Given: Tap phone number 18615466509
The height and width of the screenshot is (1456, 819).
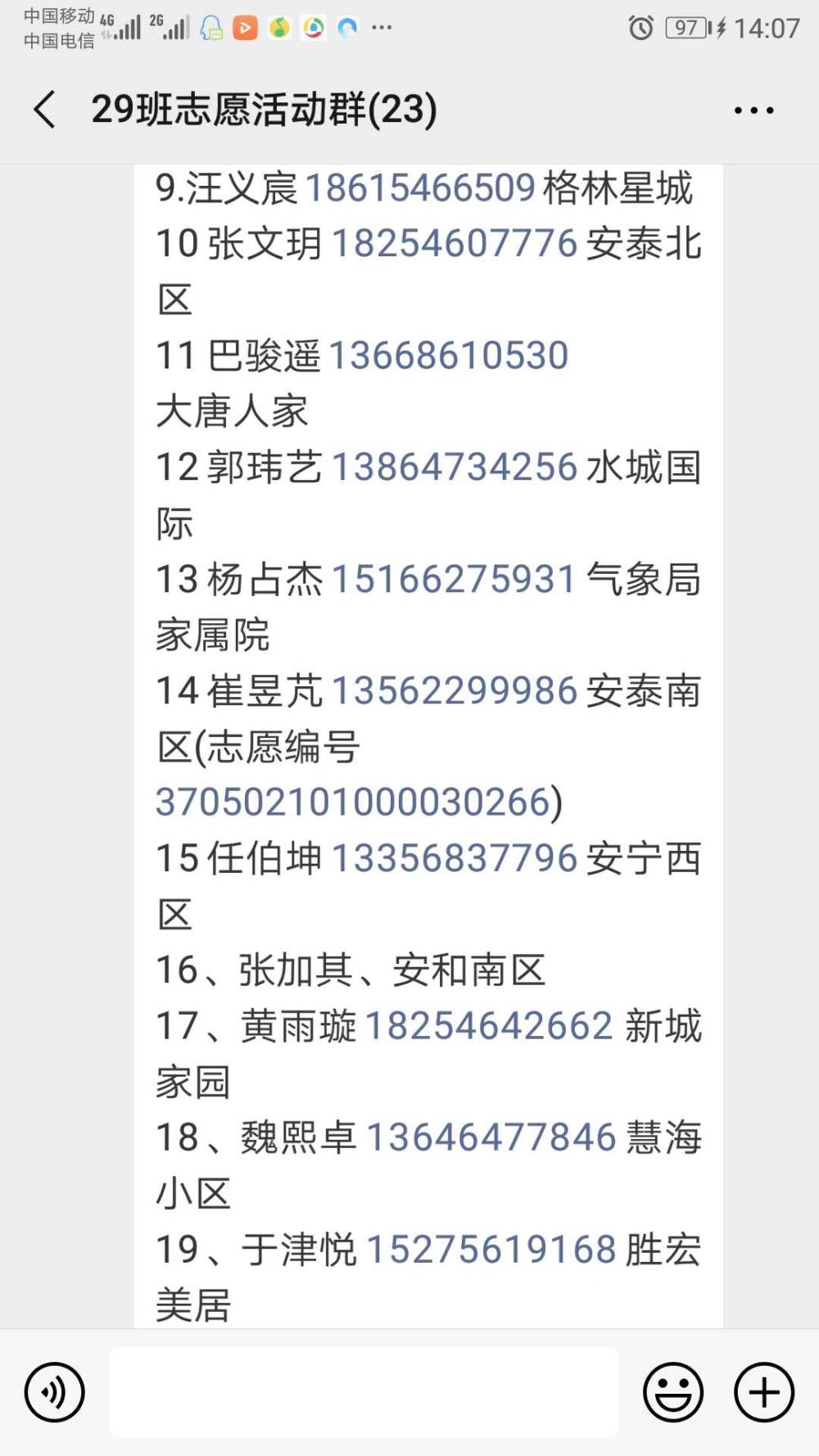Looking at the screenshot, I should [x=420, y=188].
